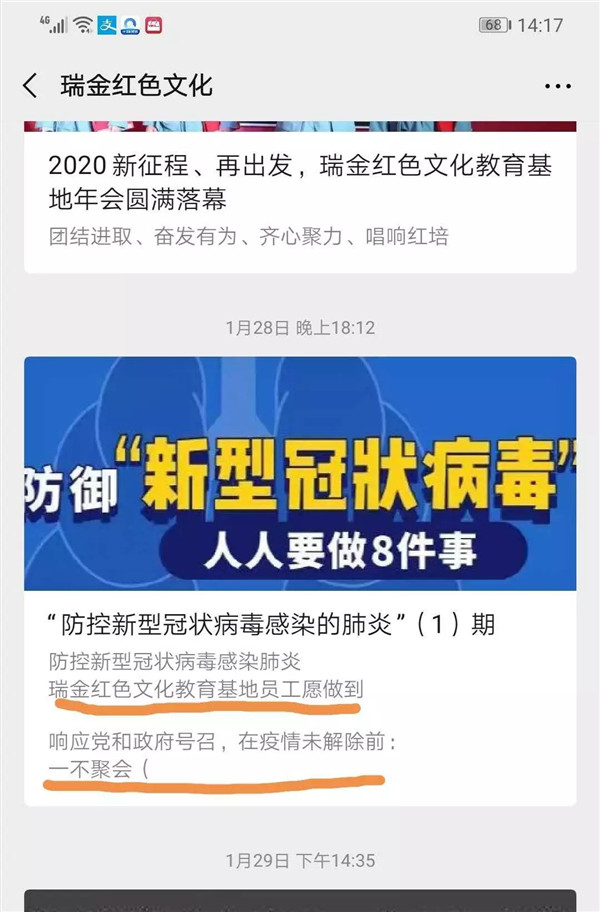Screen dimensions: 600x912
Task: Open the three-dot overflow menu
Action: [557, 86]
